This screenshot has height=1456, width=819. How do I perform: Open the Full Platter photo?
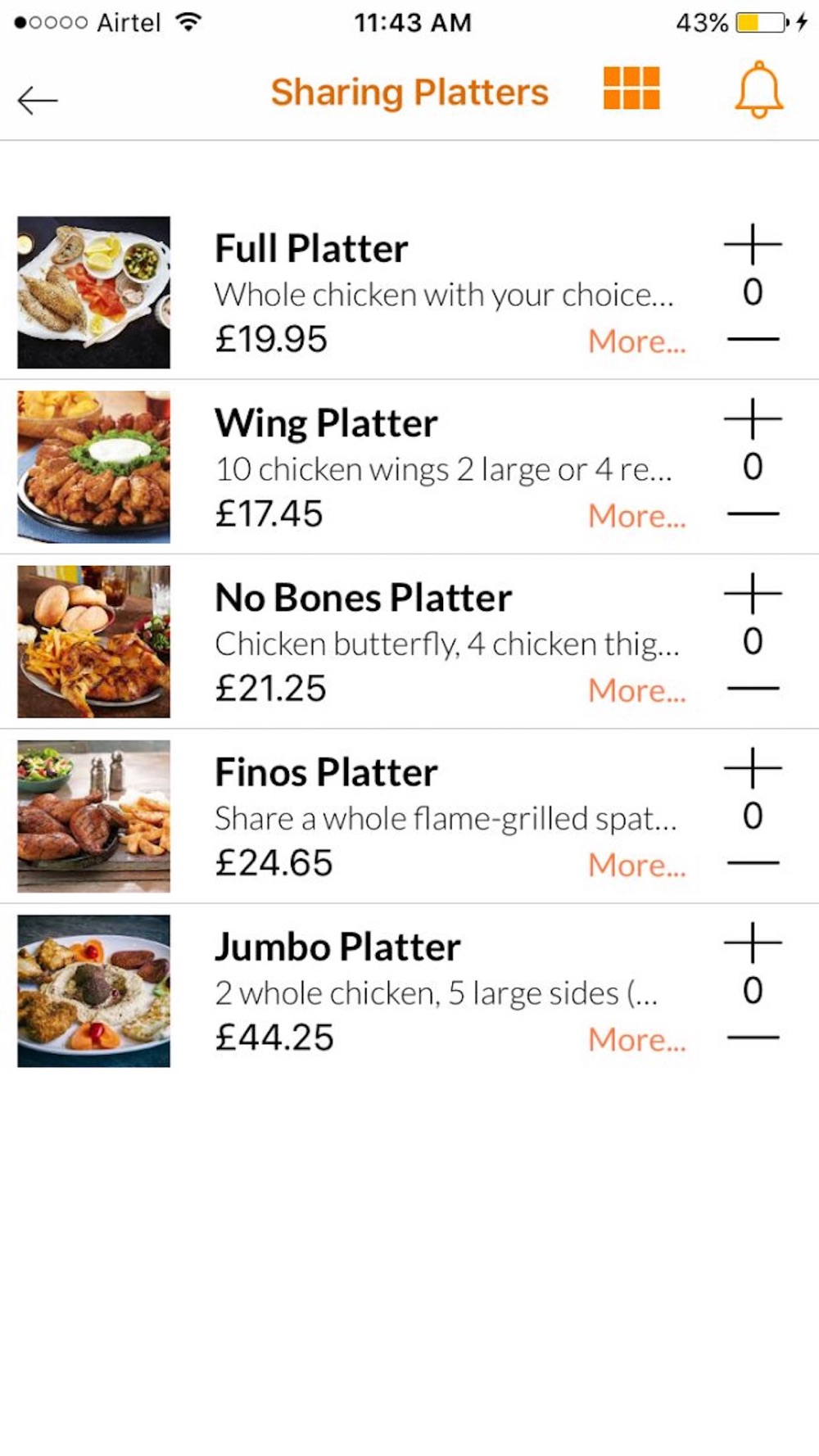point(94,292)
